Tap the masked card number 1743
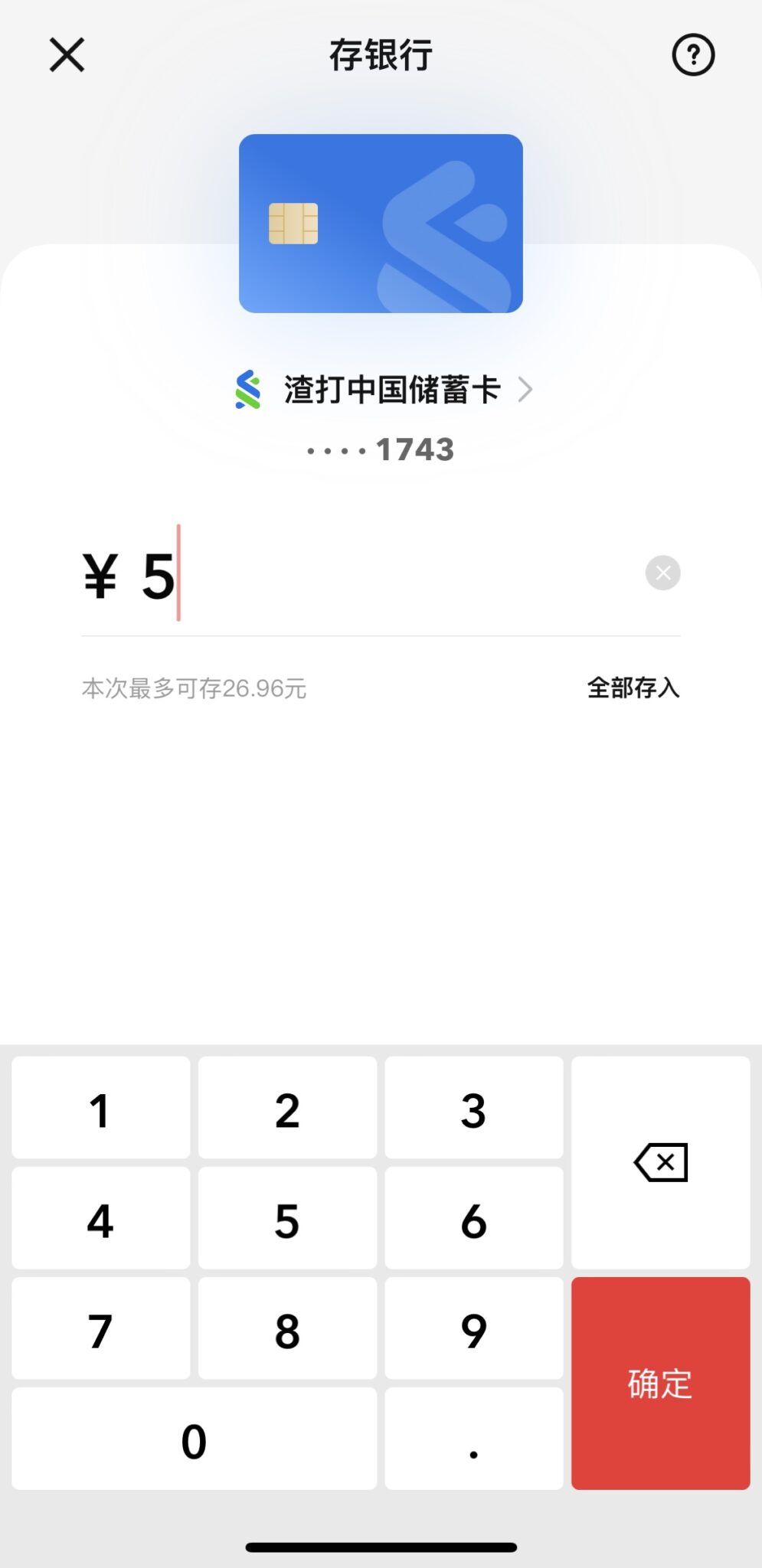The image size is (762, 1568). [381, 449]
